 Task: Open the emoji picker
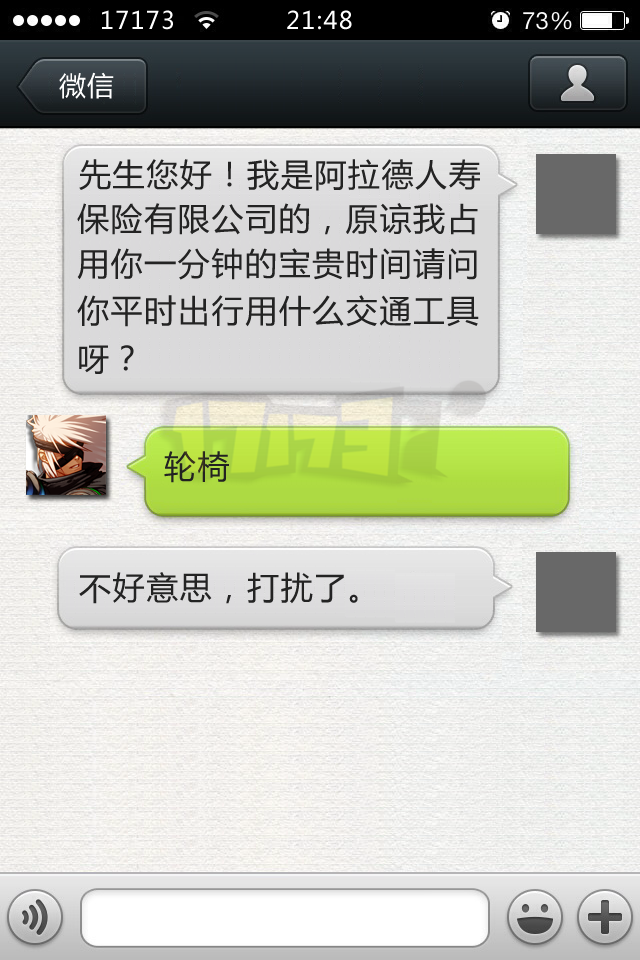[x=534, y=916]
